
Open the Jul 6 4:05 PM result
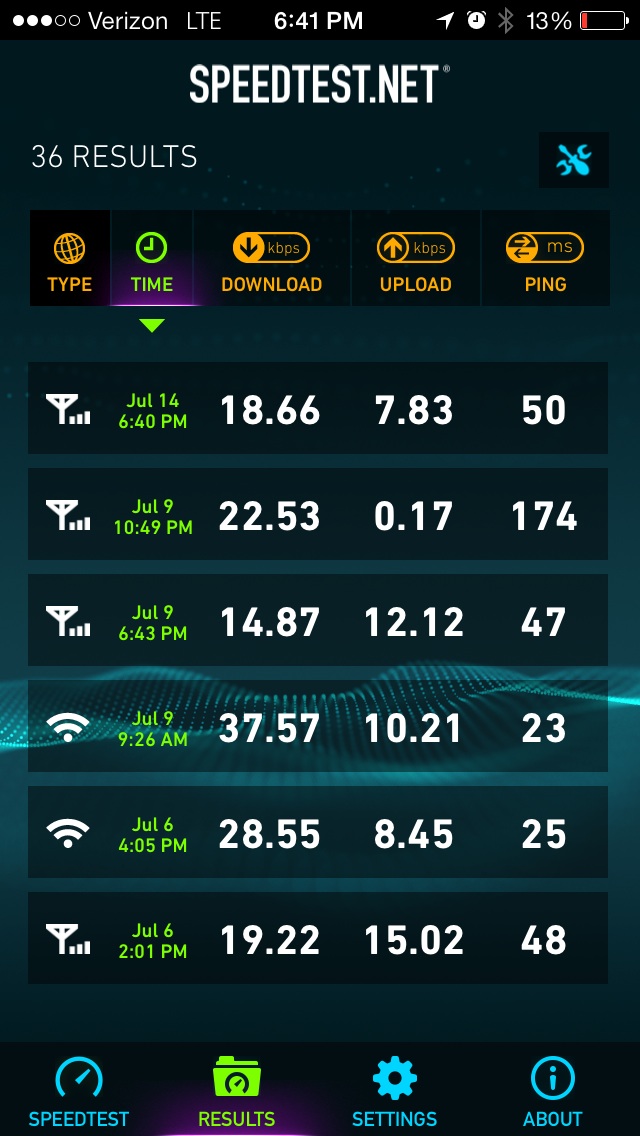point(318,832)
